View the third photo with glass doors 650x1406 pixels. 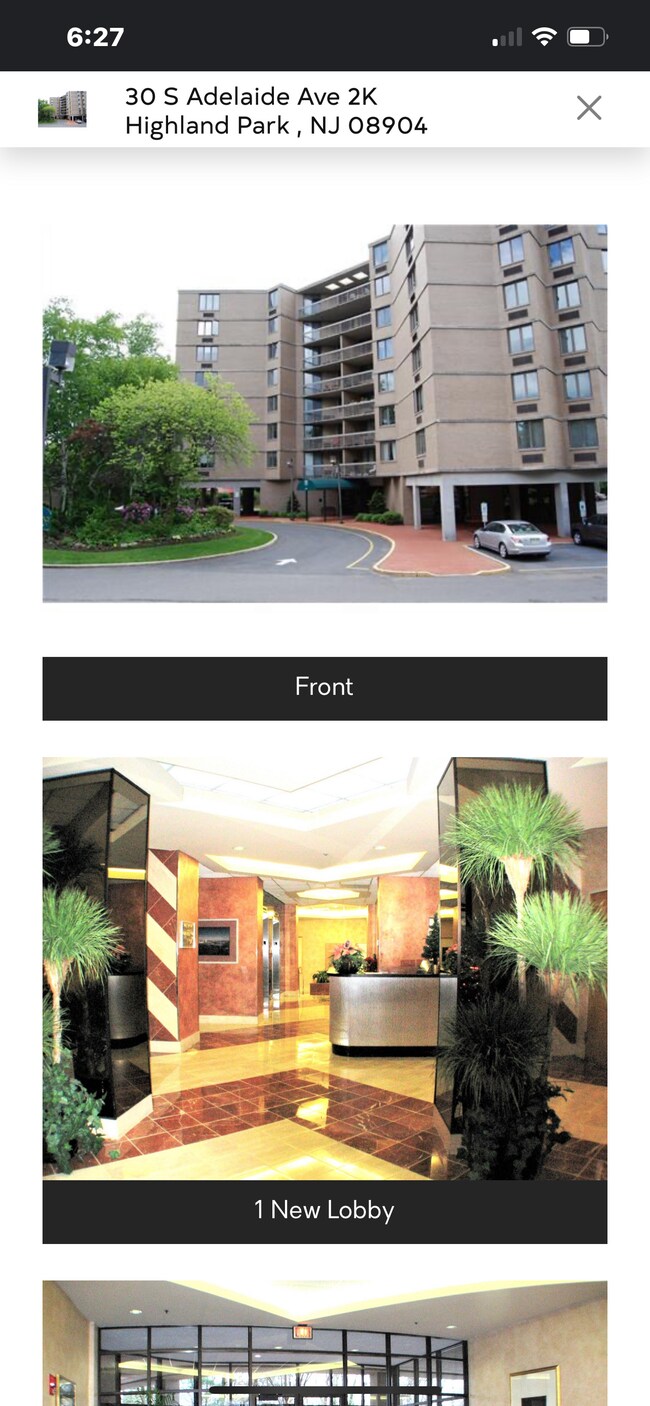point(324,1345)
